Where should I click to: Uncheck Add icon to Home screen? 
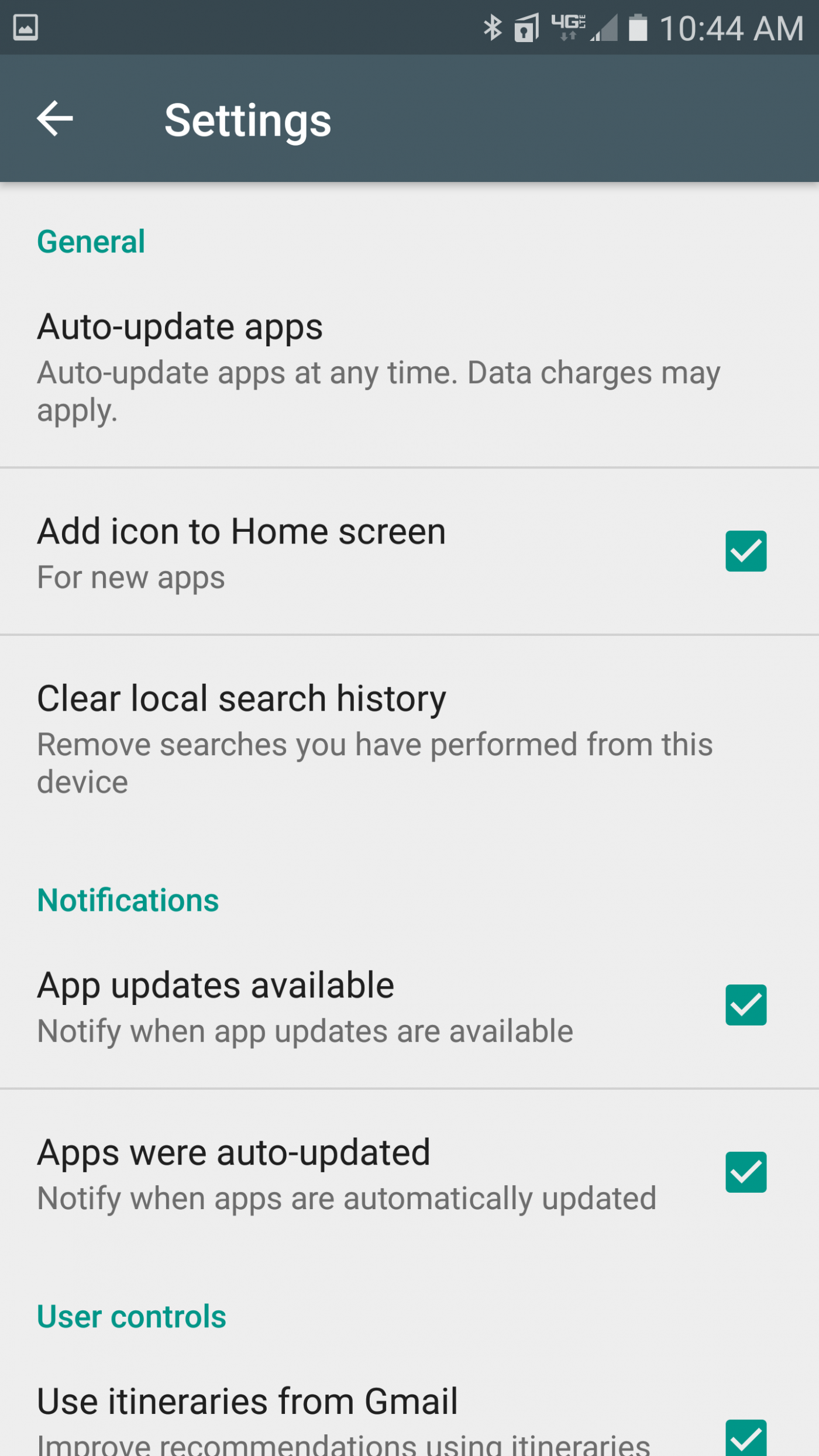pyautogui.click(x=745, y=551)
